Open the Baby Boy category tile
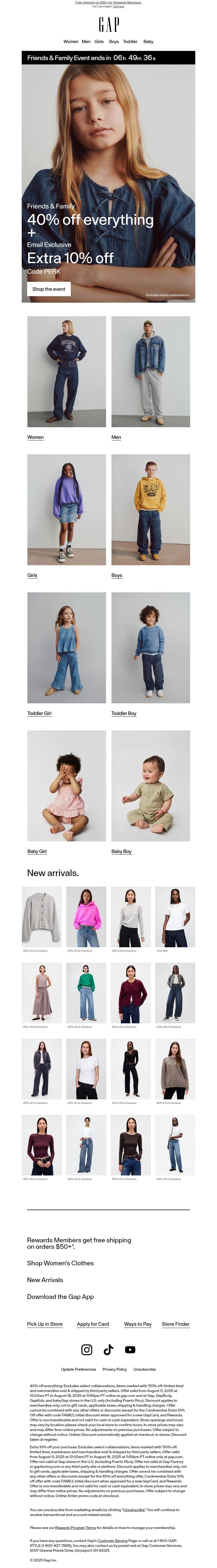The height and width of the screenshot is (1568, 217). pos(151,786)
